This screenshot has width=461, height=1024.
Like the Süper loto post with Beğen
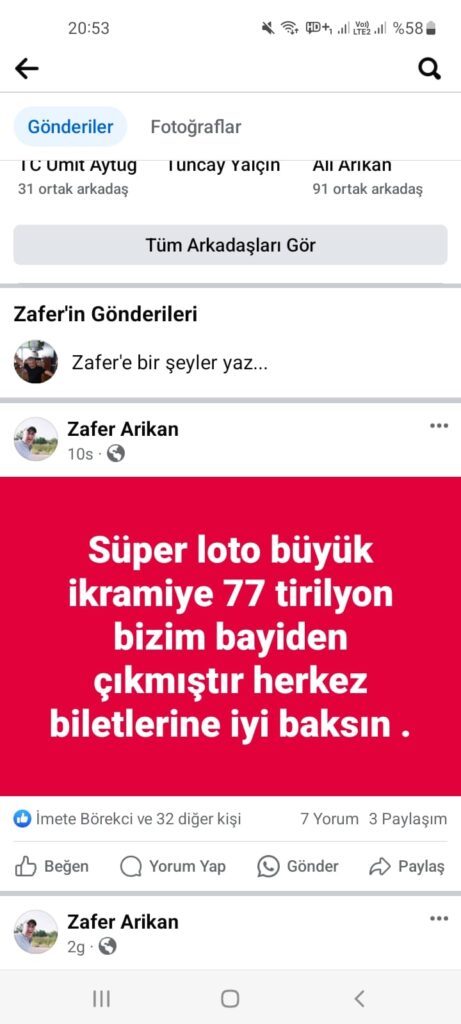point(52,867)
